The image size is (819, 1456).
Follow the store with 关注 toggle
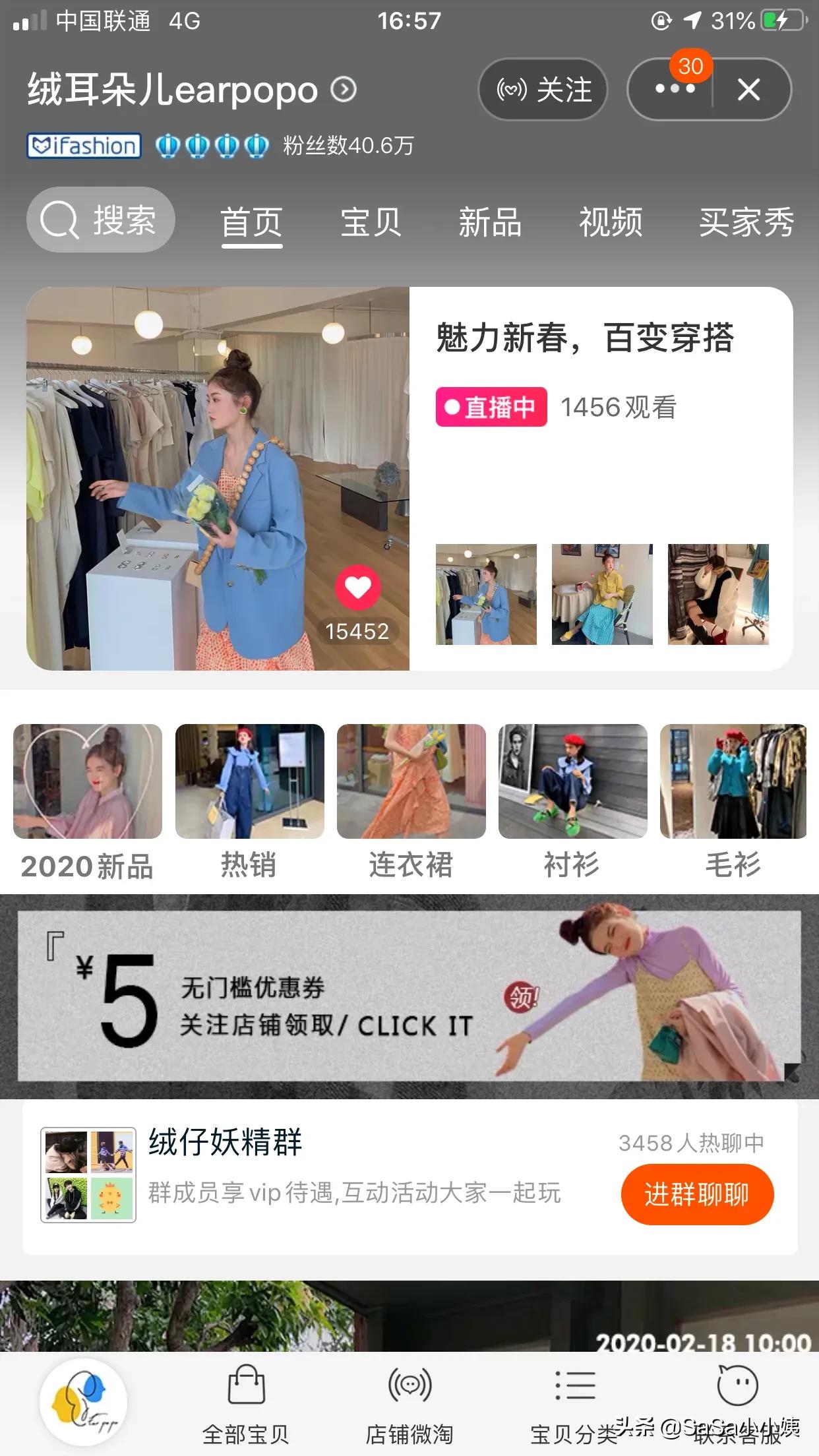pos(542,90)
